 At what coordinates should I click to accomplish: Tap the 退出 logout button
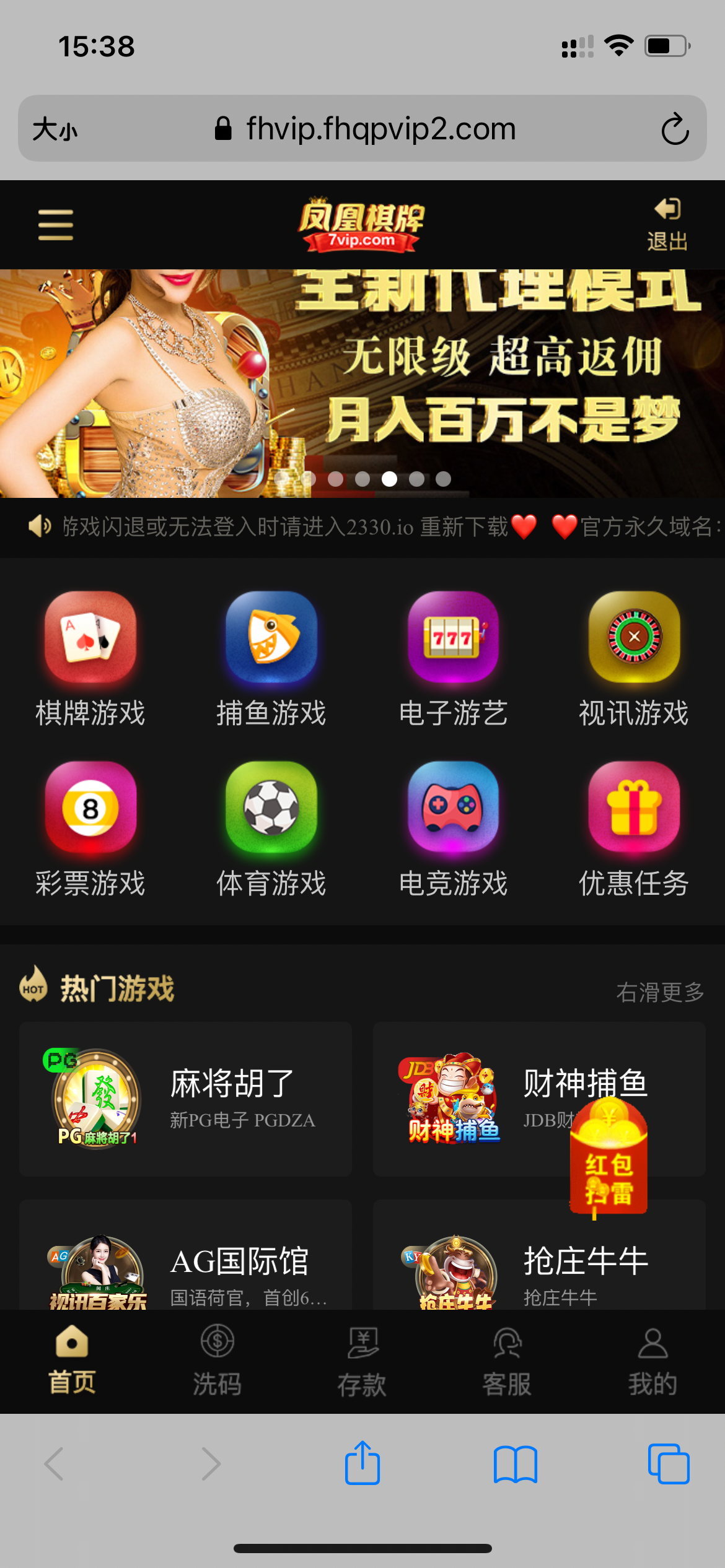coord(667,224)
